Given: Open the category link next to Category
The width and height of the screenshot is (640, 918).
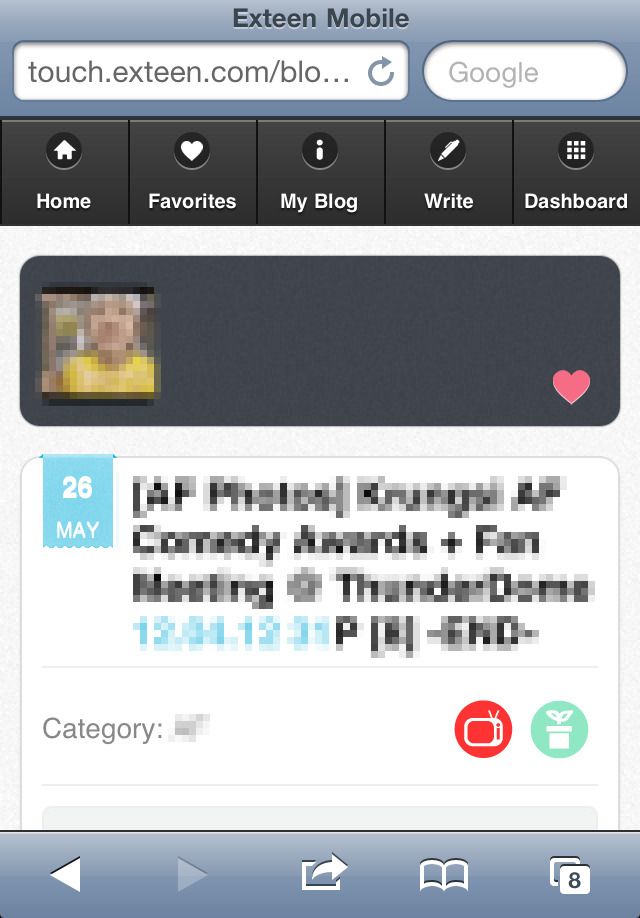Looking at the screenshot, I should pos(190,728).
